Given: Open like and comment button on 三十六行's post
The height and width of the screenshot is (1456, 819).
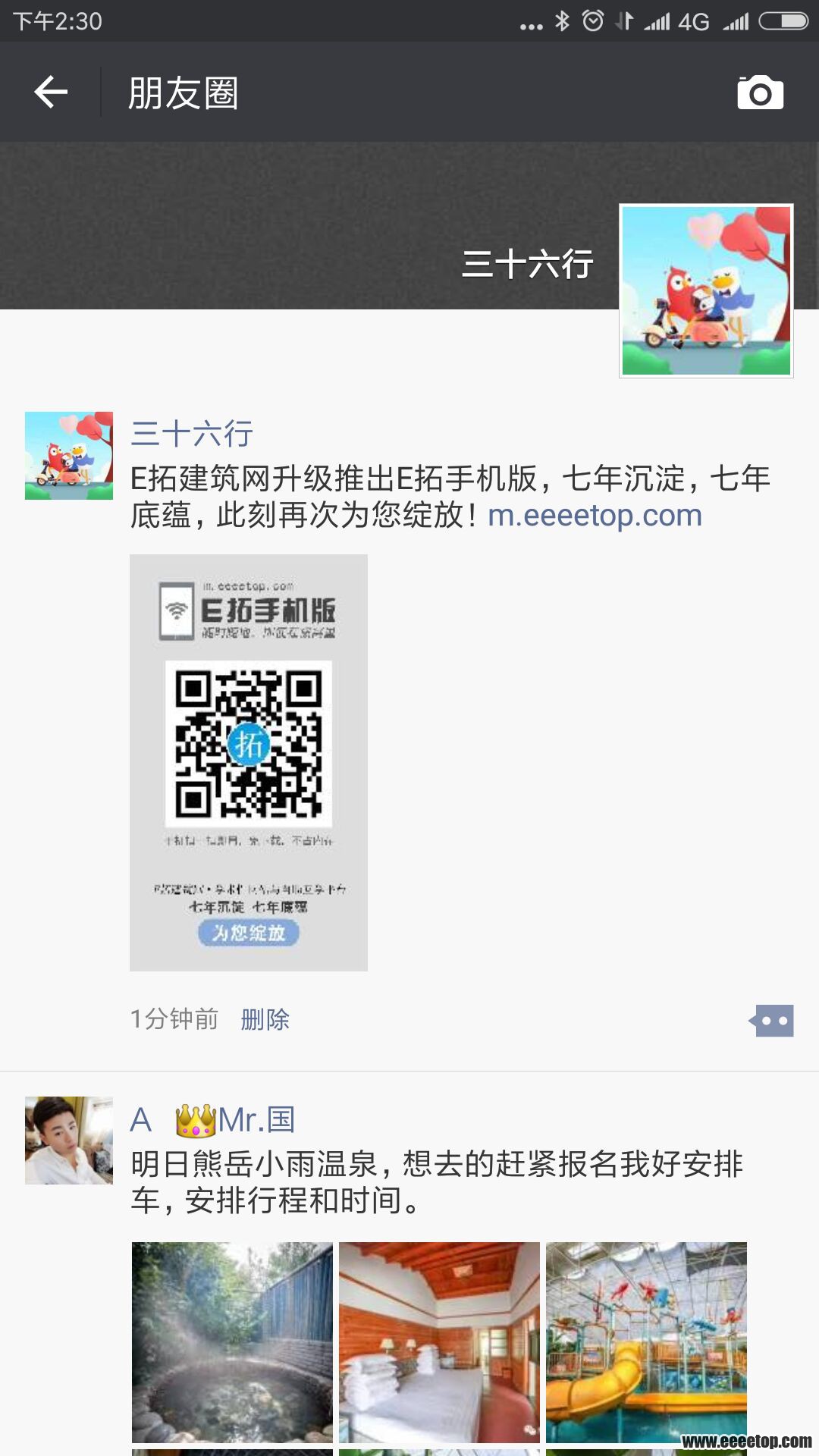Looking at the screenshot, I should pos(772,1021).
